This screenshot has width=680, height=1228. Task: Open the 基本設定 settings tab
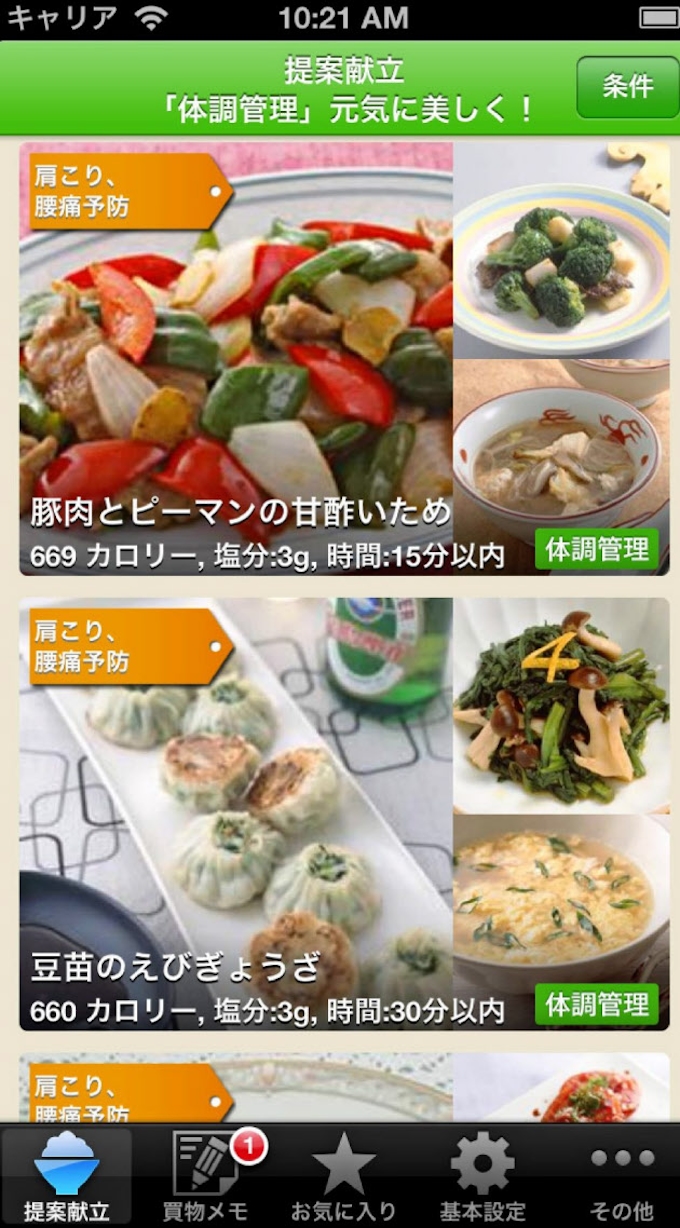pyautogui.click(x=482, y=1176)
